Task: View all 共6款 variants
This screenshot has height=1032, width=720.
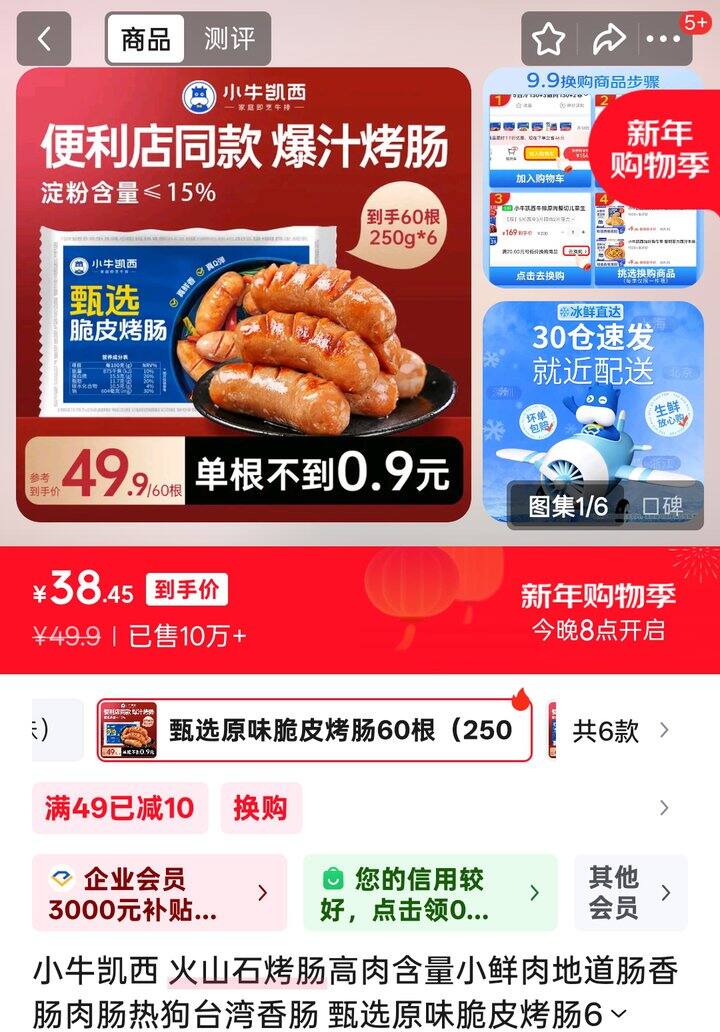Action: [619, 731]
